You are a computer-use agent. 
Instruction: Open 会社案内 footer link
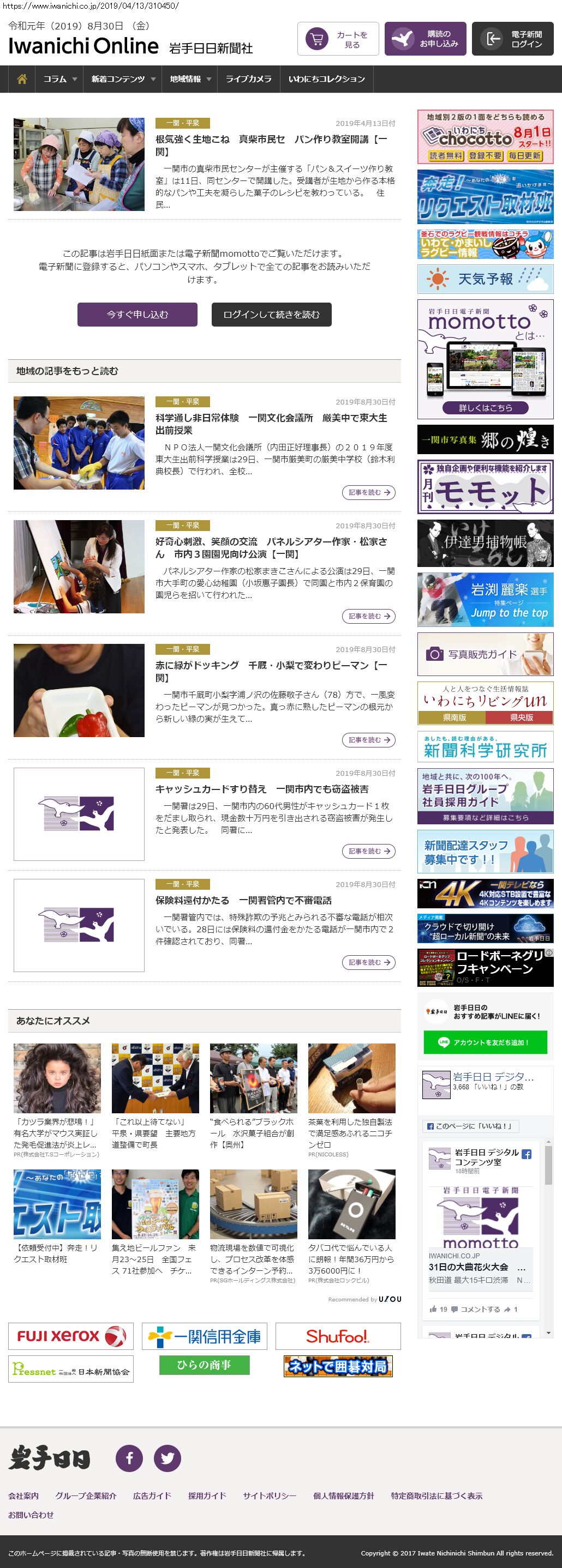23,1495
